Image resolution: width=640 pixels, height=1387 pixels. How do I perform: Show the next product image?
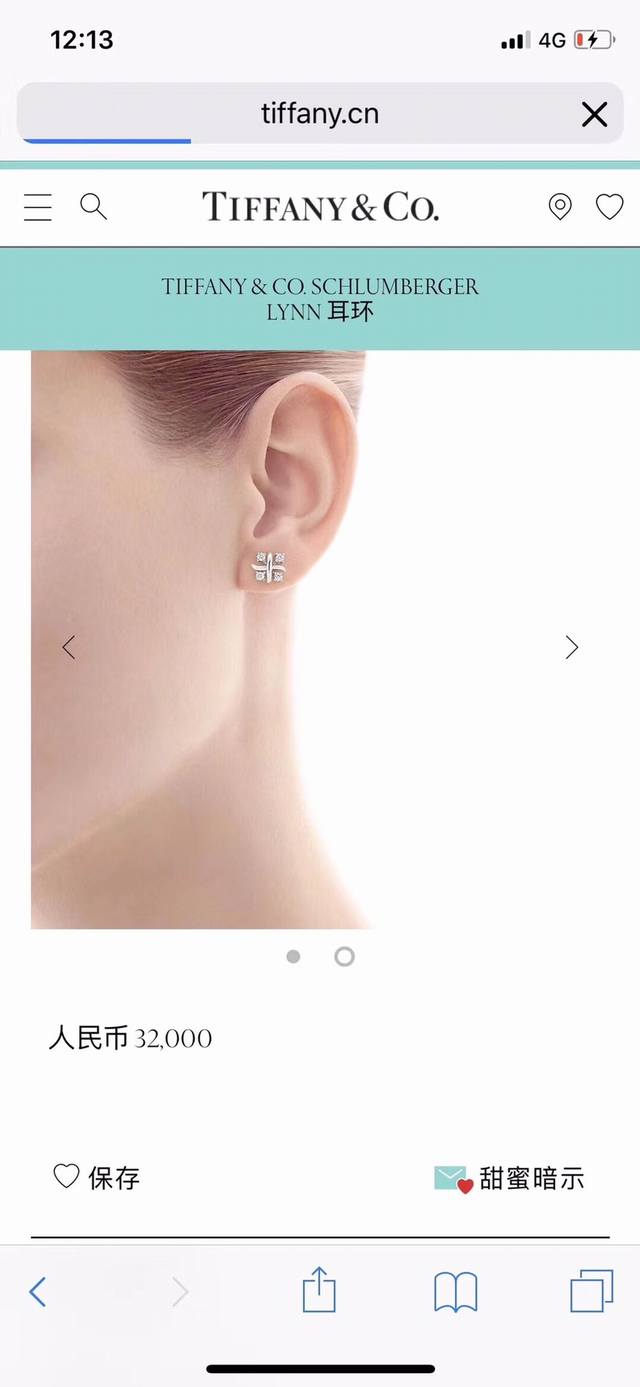pos(571,647)
